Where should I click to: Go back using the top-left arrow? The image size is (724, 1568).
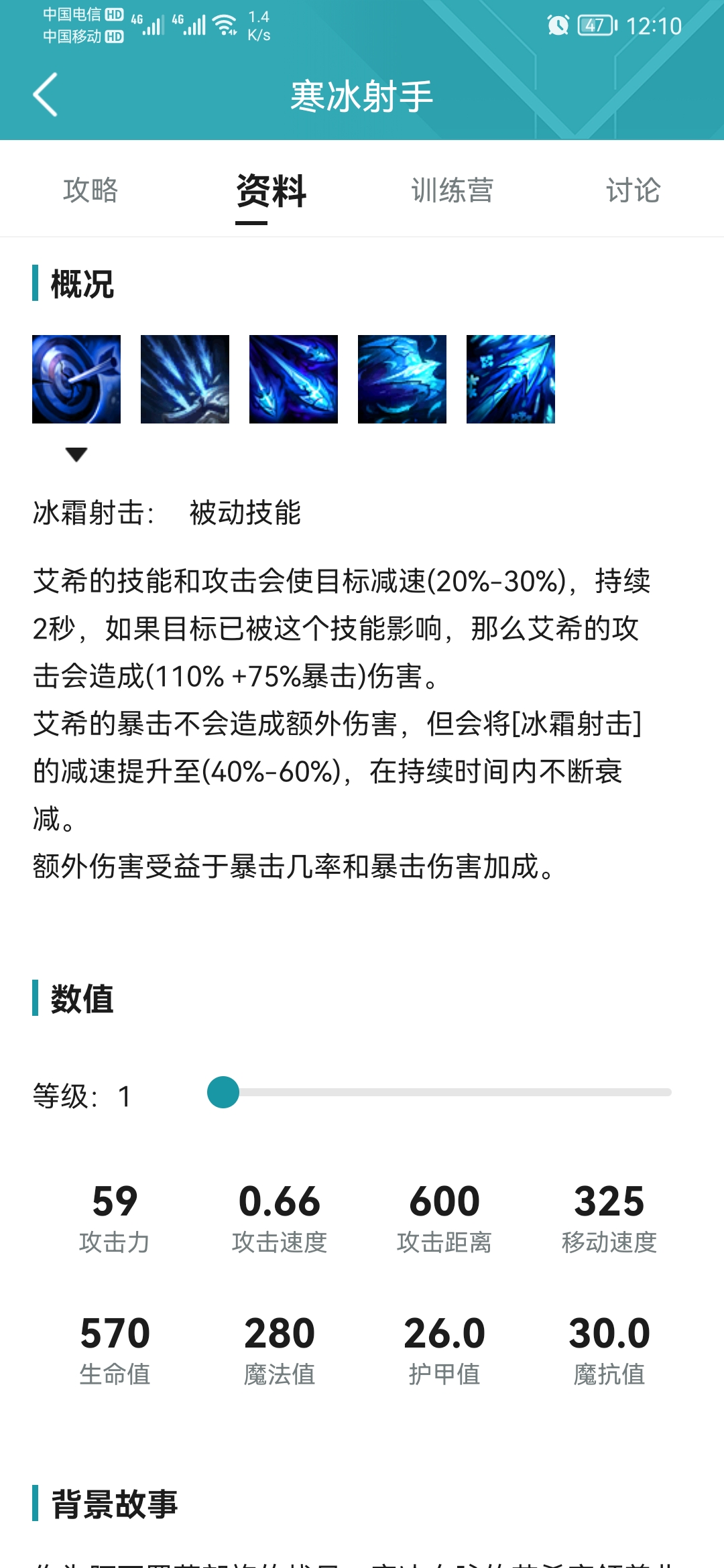point(46,94)
